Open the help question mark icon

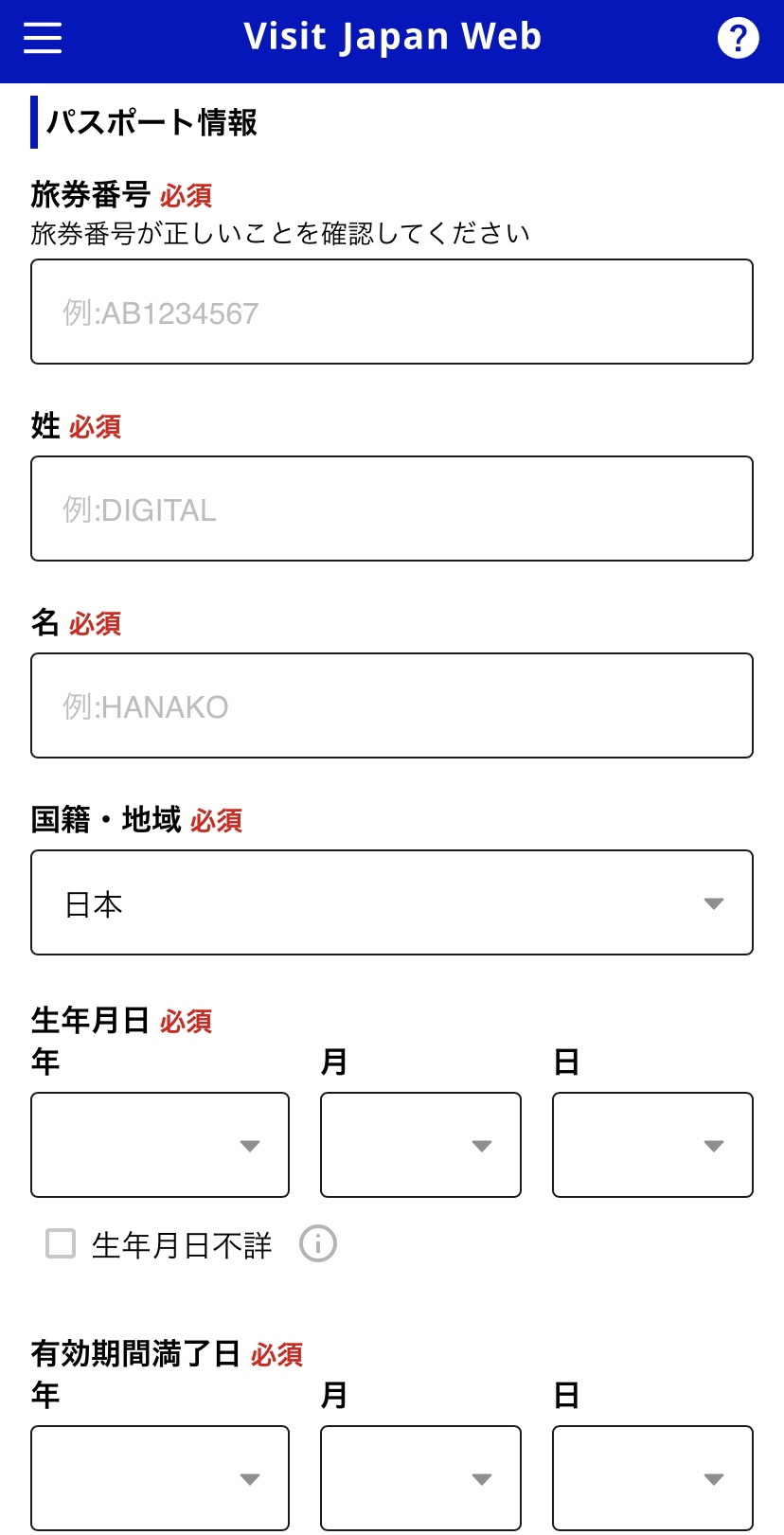click(x=738, y=38)
